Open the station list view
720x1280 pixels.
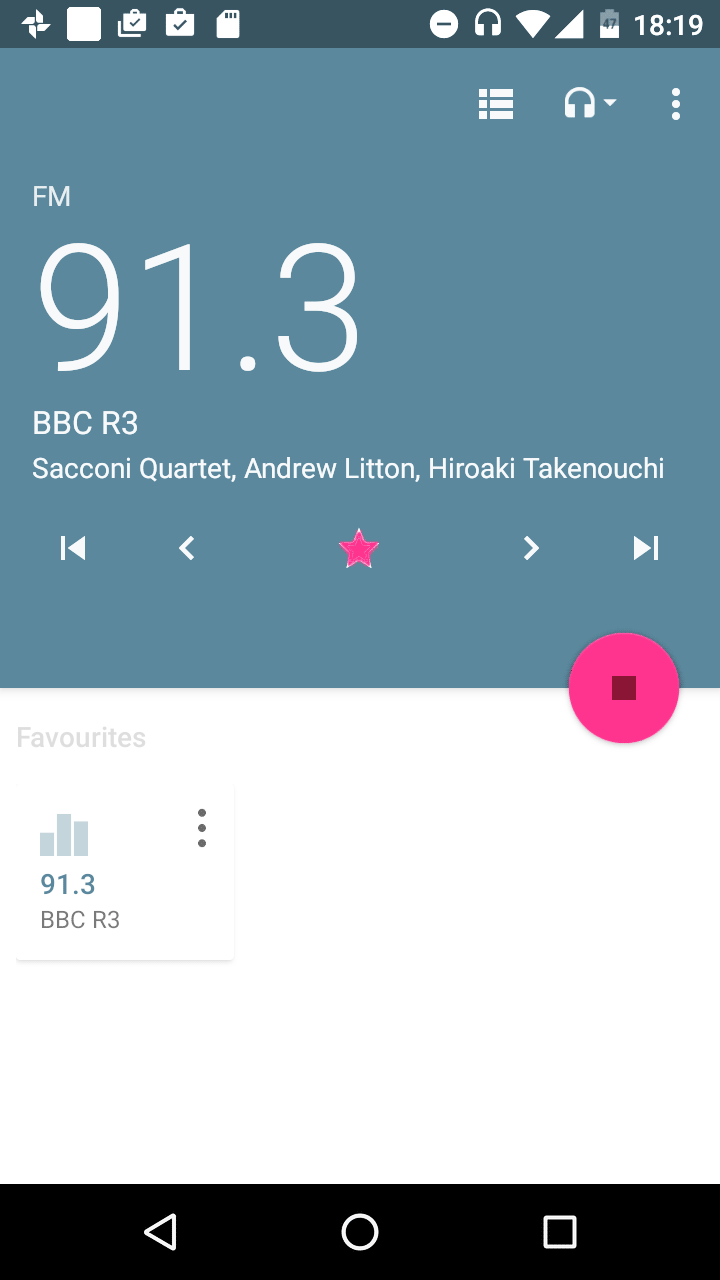(x=496, y=104)
